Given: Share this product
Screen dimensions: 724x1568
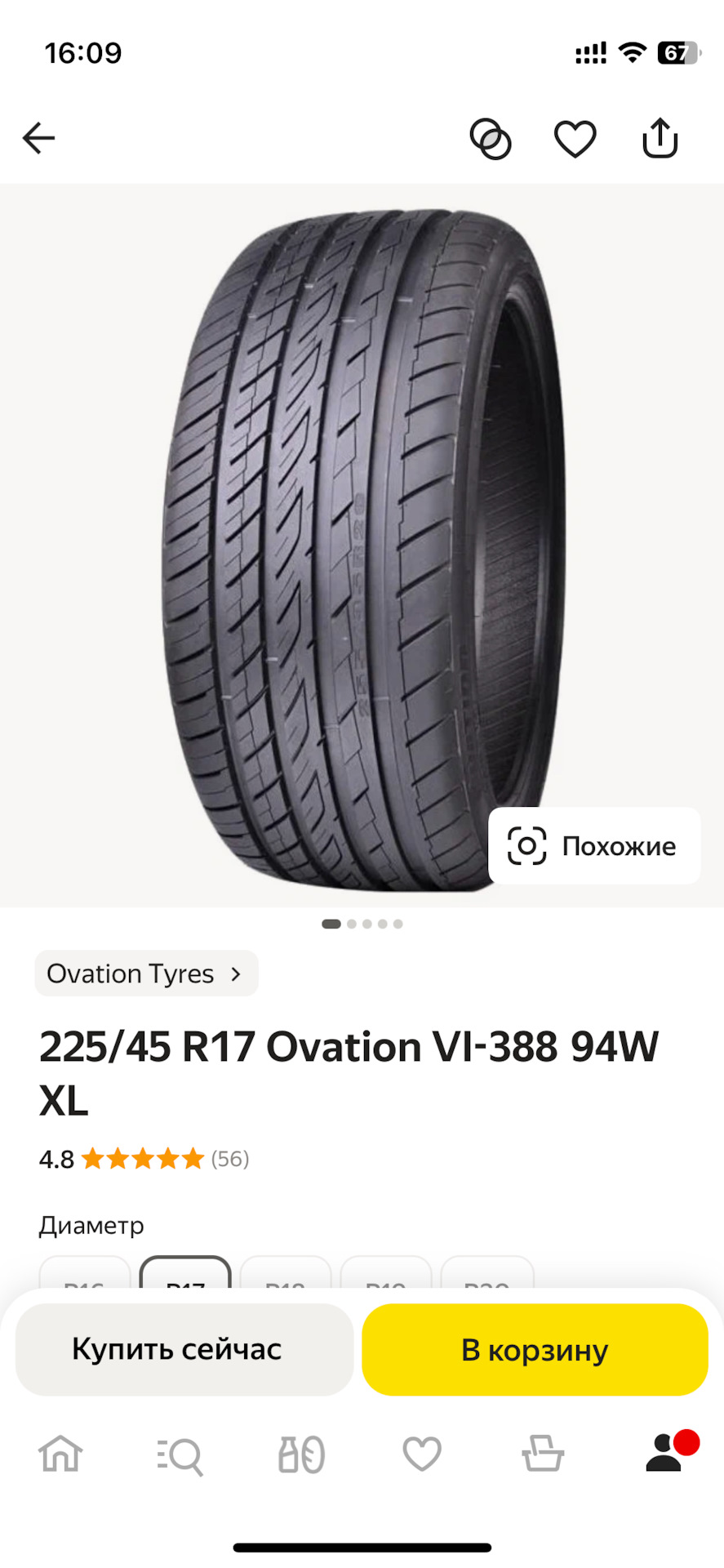Looking at the screenshot, I should [660, 138].
